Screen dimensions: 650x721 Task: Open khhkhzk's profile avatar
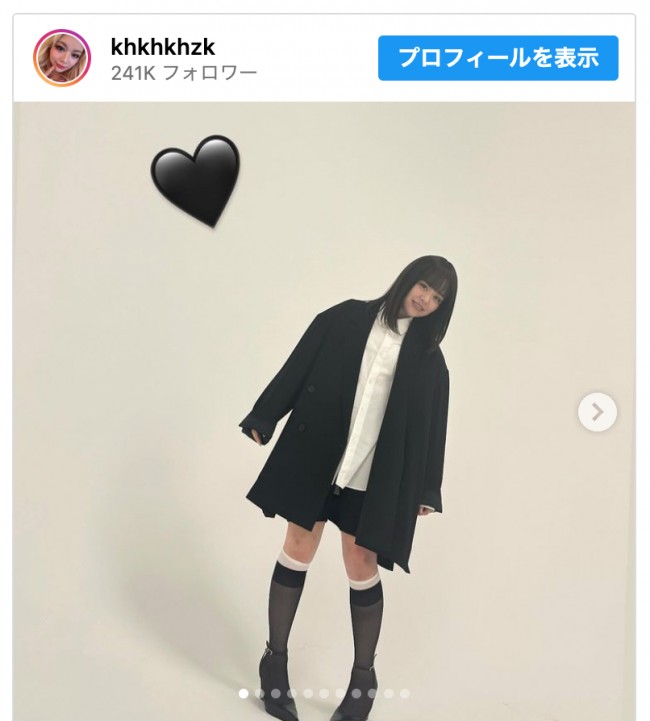point(63,58)
